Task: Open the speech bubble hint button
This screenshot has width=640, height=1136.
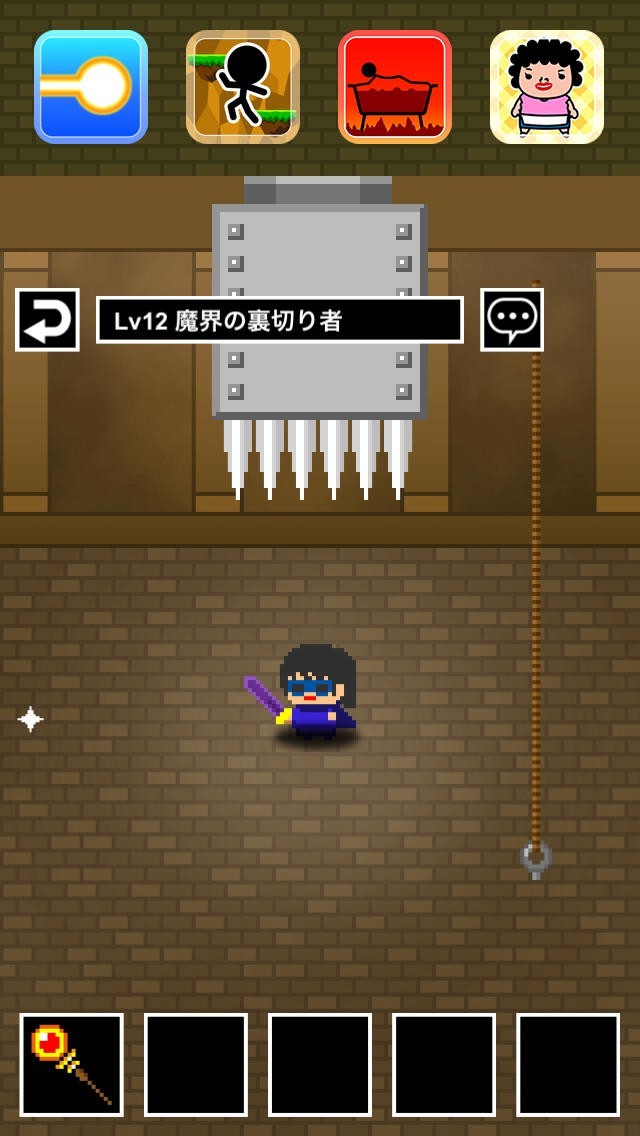Action: (x=512, y=320)
